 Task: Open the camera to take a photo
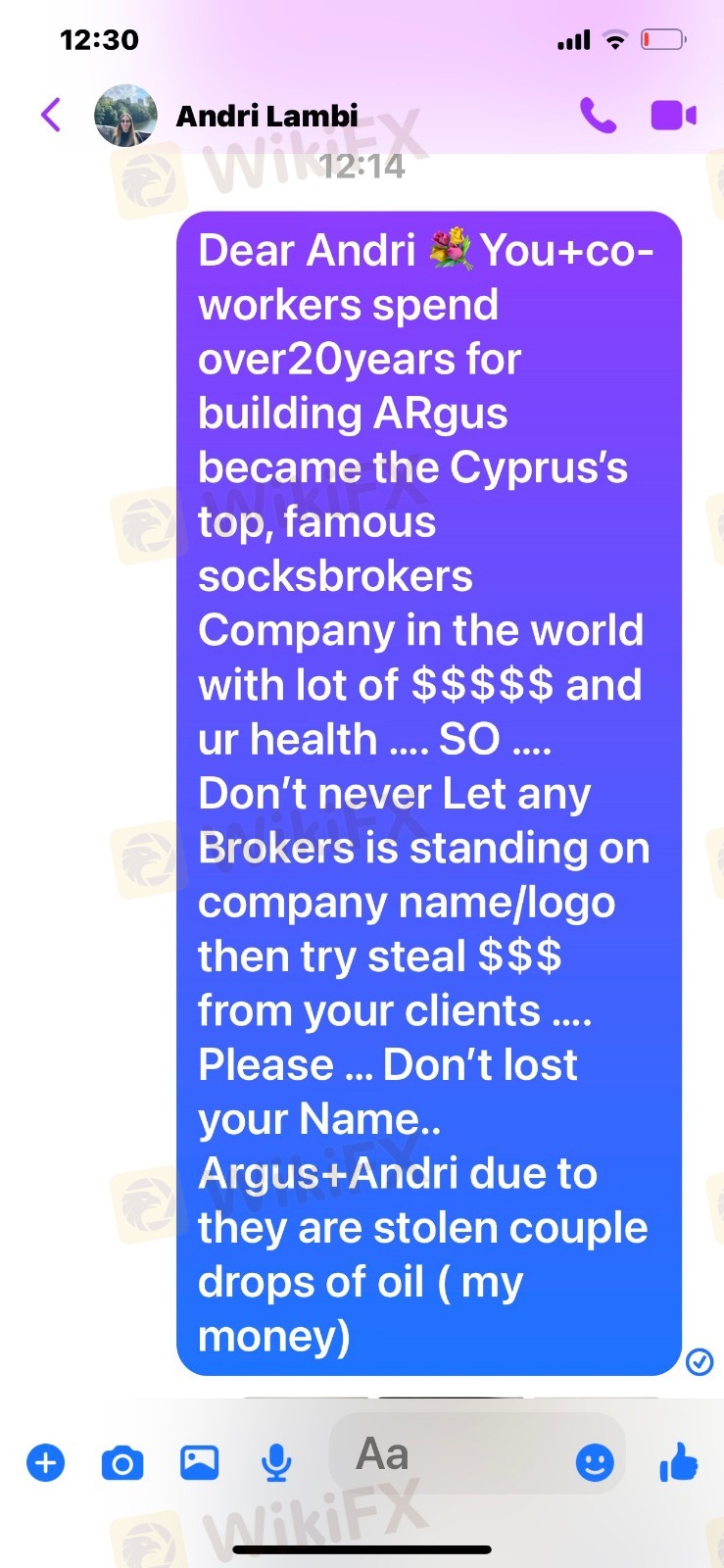tap(122, 1463)
